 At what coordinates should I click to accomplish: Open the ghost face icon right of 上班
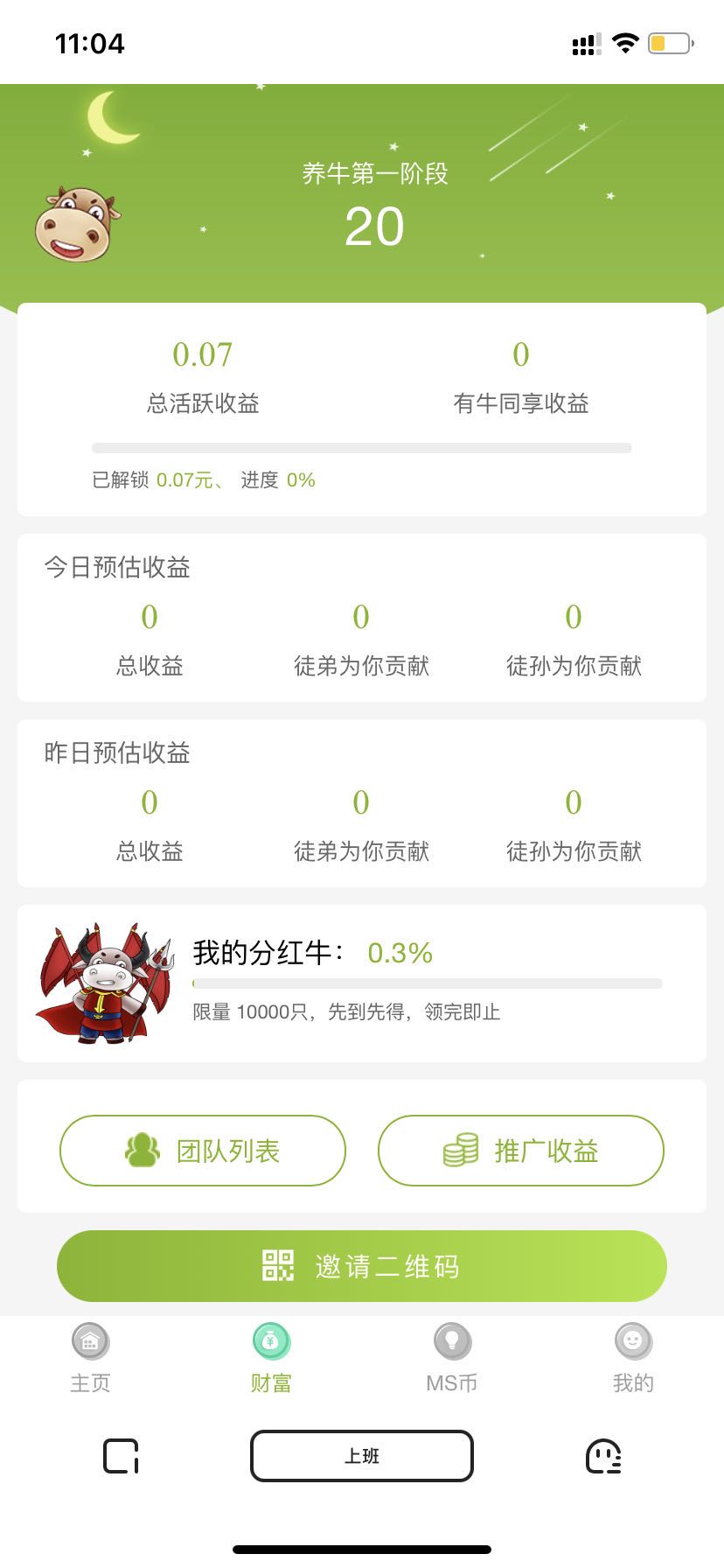click(x=603, y=1456)
